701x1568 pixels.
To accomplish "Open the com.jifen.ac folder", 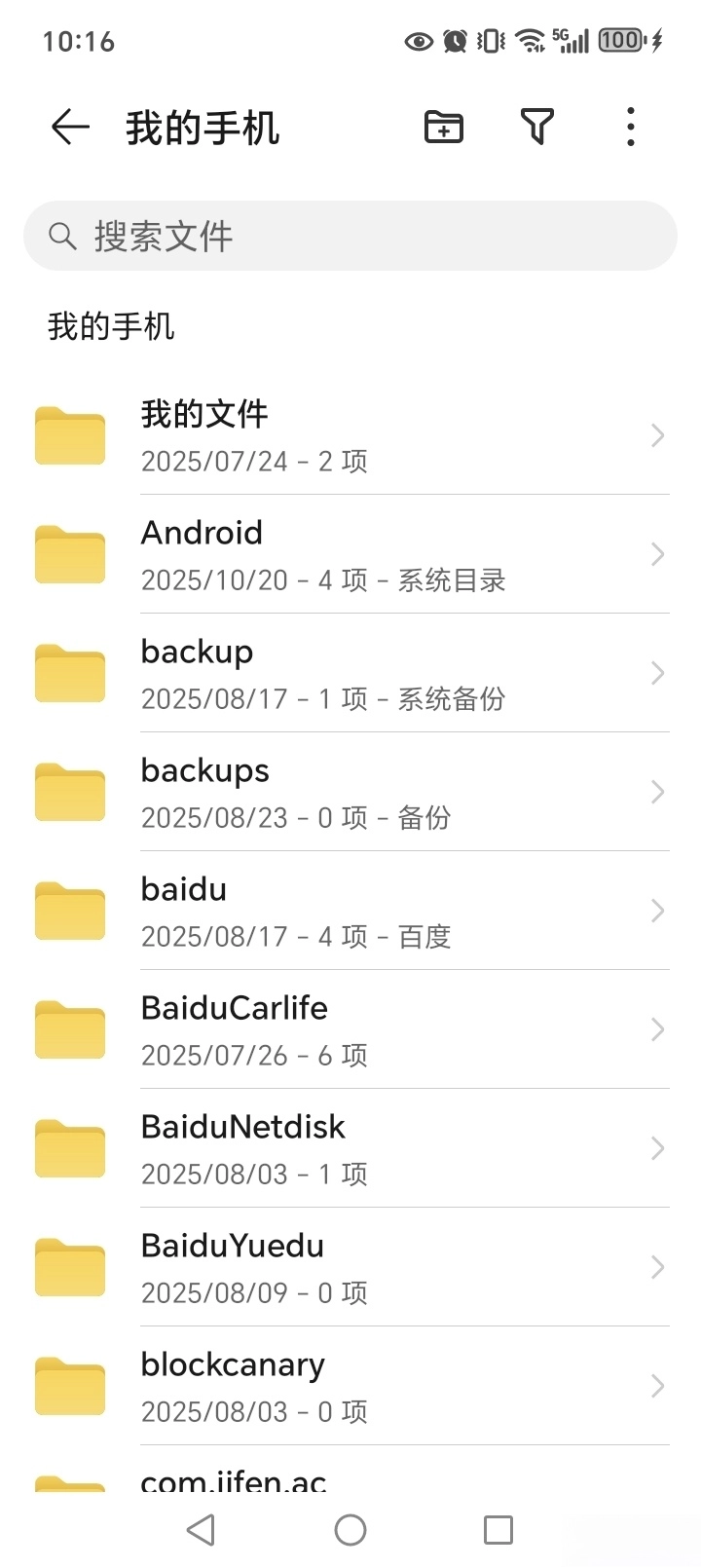I will pos(234,1480).
